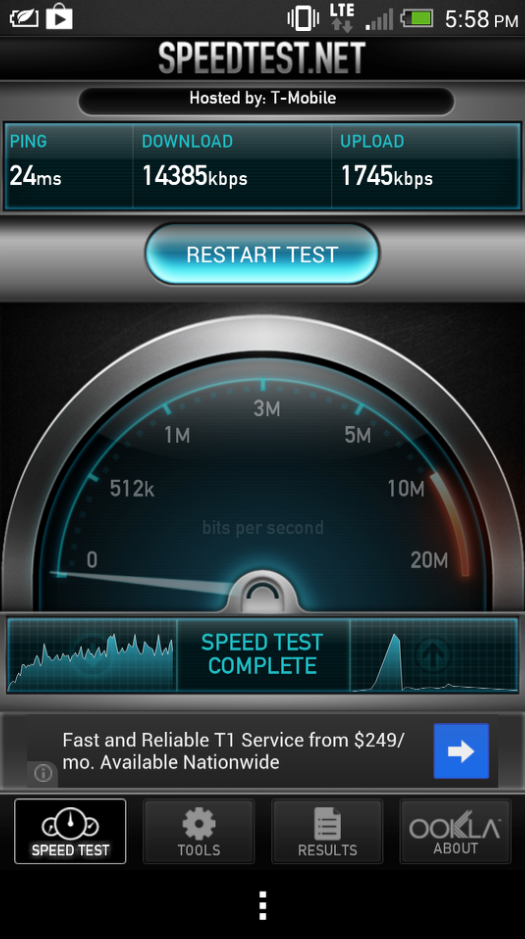This screenshot has height=939, width=525.
Task: Open the T1 Service ad arrow
Action: 461,751
